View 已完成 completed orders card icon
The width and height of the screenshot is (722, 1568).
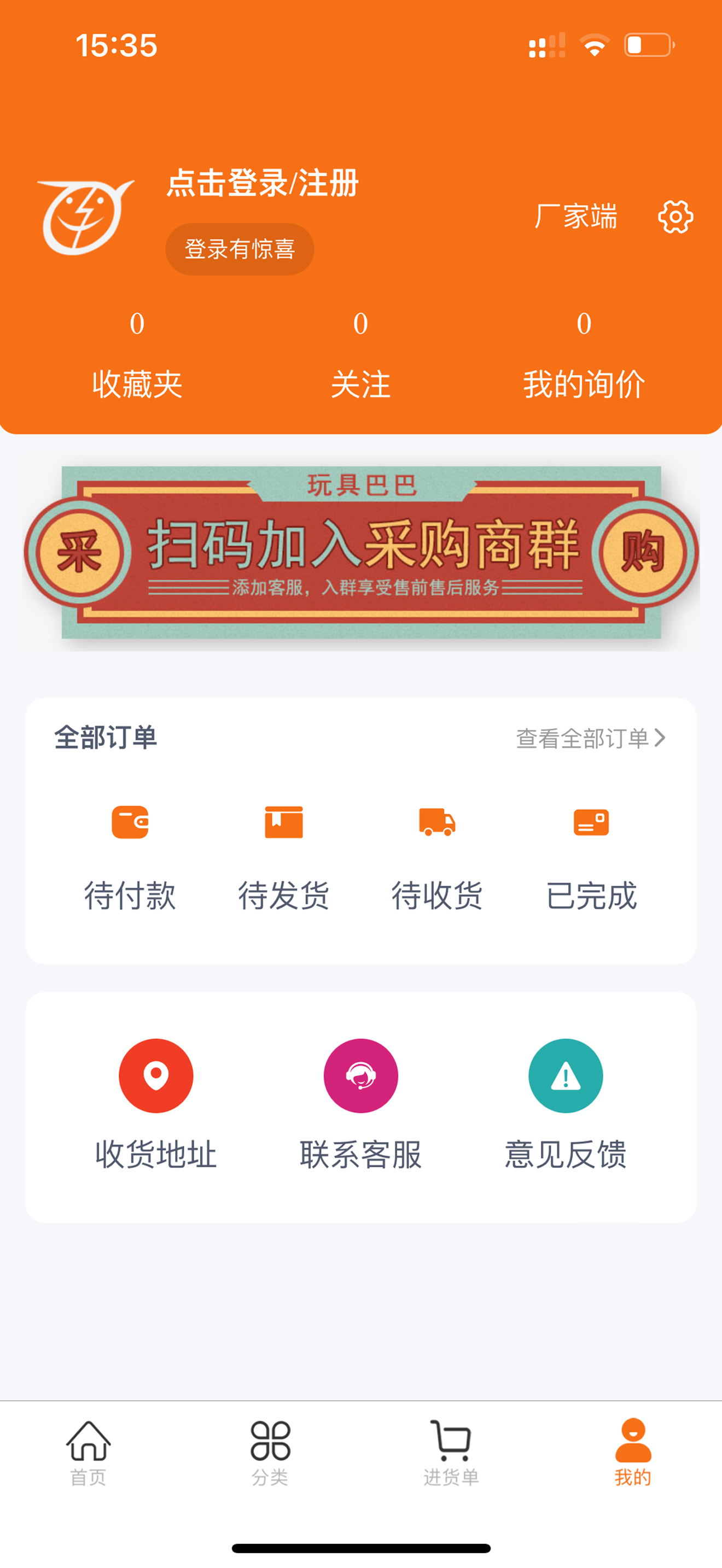click(x=591, y=824)
